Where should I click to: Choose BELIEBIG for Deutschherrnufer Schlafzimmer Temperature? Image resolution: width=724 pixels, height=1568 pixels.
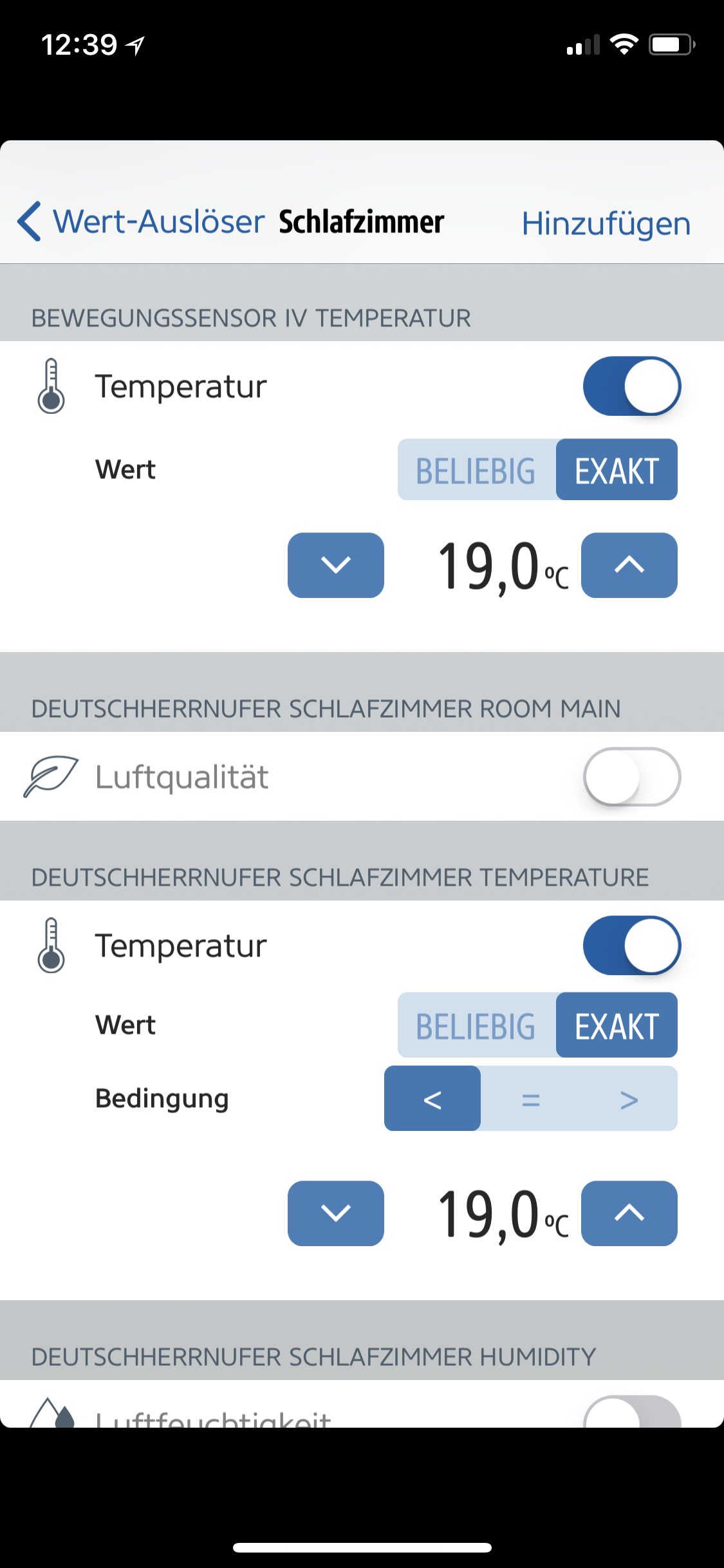click(x=476, y=1025)
